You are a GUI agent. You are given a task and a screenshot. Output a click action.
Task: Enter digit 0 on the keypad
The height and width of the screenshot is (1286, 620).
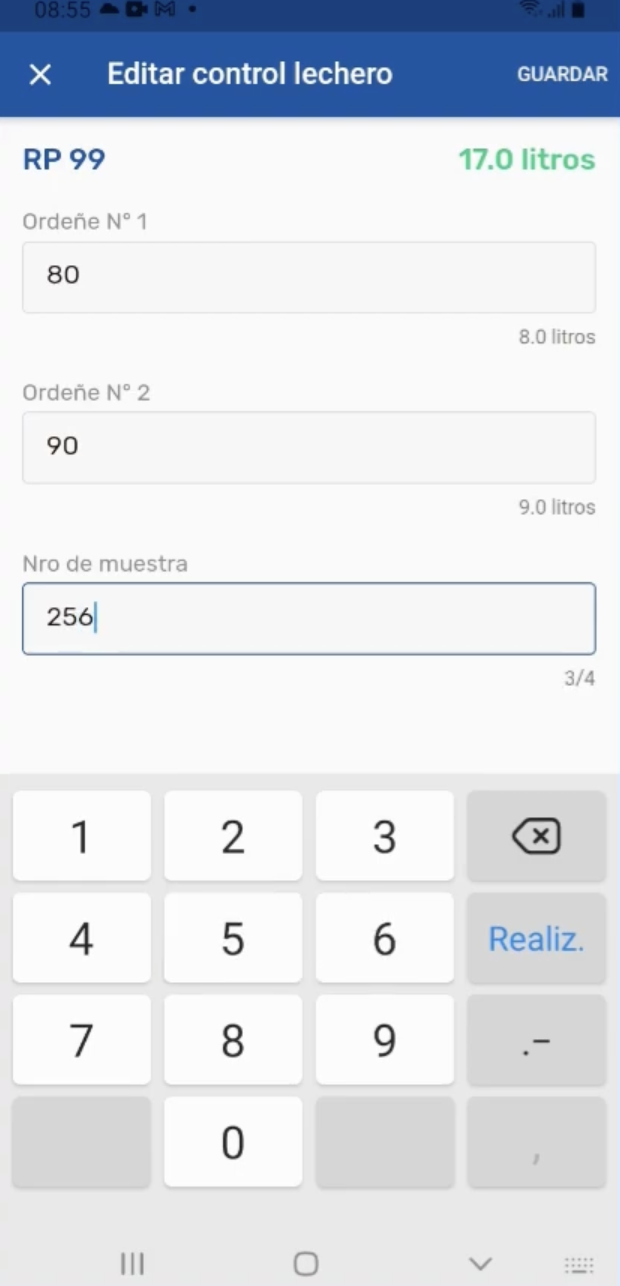pos(233,1142)
